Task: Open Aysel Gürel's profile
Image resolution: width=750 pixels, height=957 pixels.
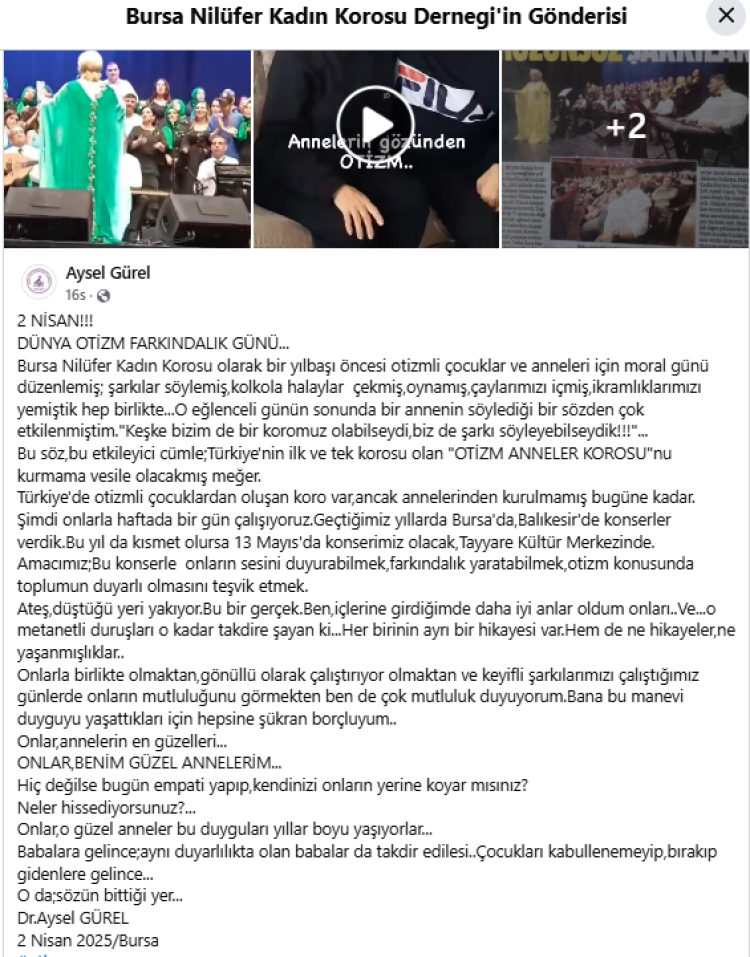Action: (108, 273)
